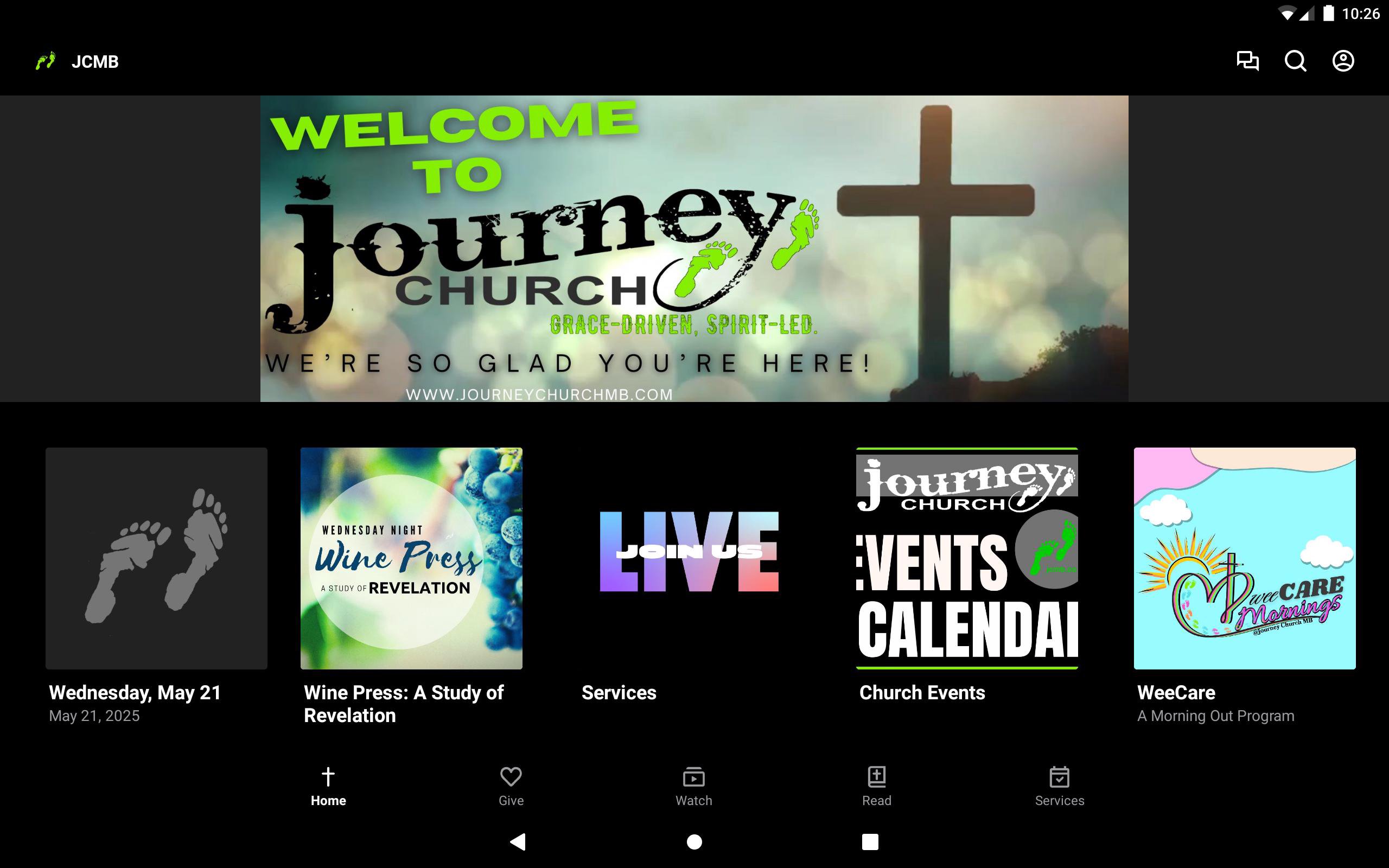The height and width of the screenshot is (868, 1389).
Task: Tap the system home button
Action: click(694, 841)
